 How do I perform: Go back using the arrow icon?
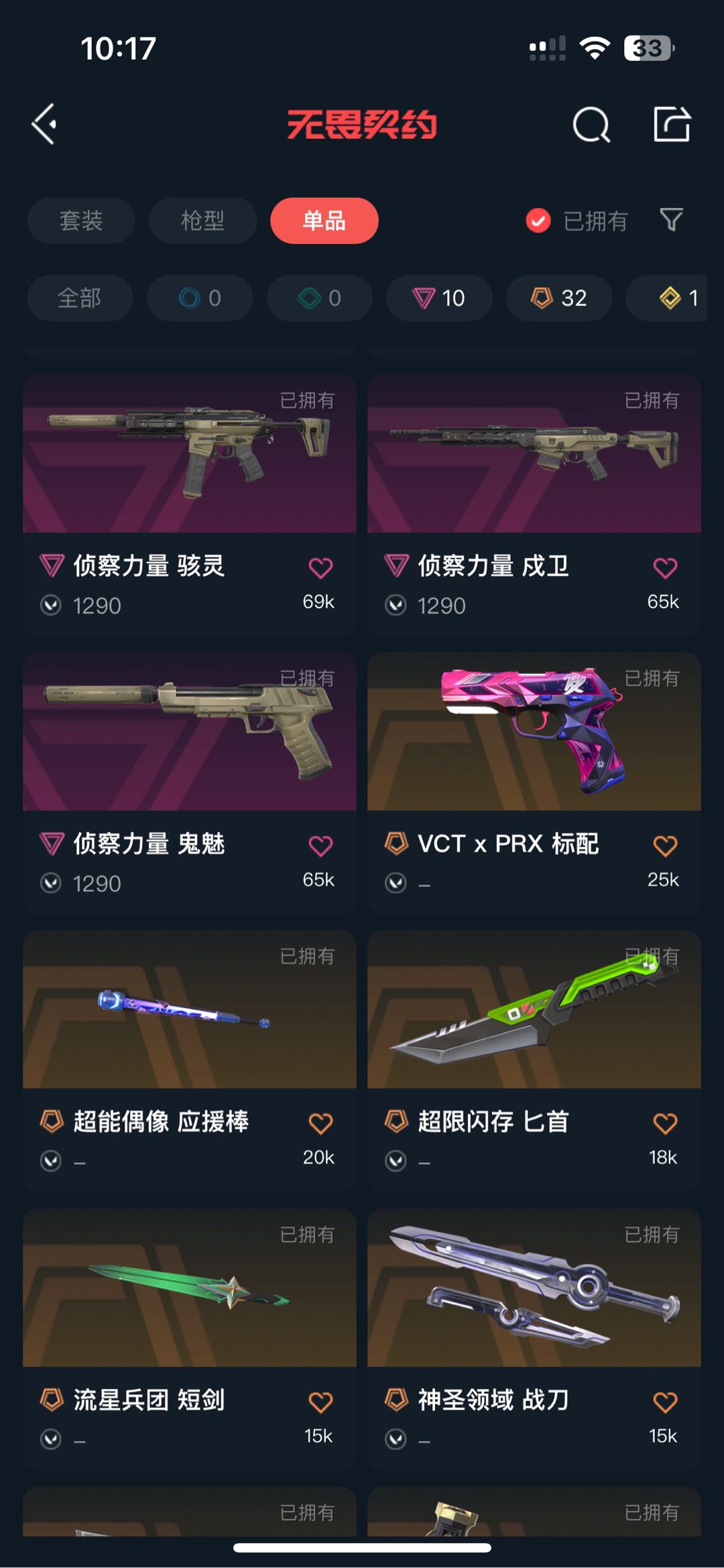click(x=44, y=124)
